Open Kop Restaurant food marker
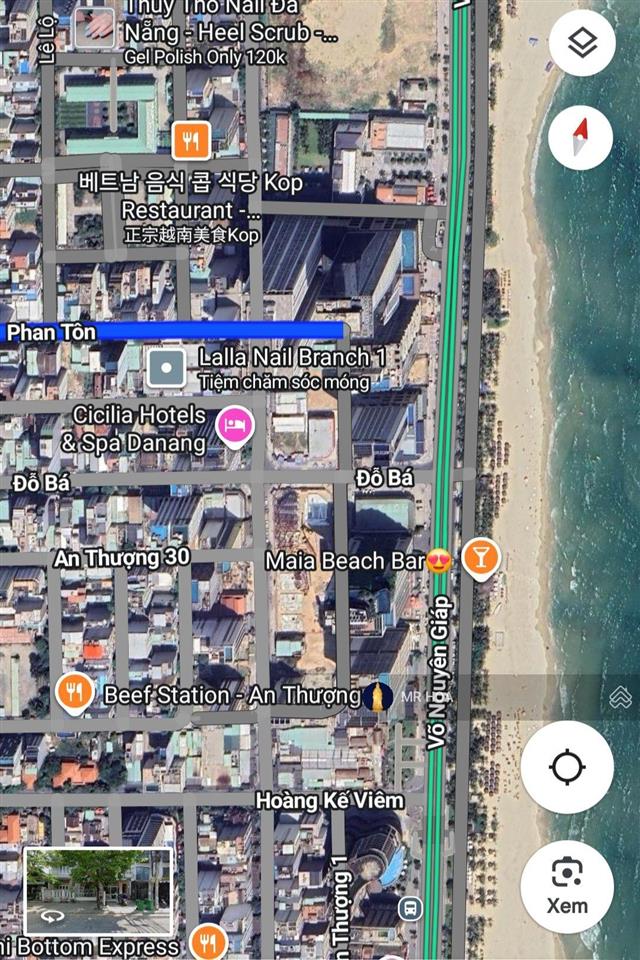Image resolution: width=640 pixels, height=960 pixels. (x=191, y=141)
